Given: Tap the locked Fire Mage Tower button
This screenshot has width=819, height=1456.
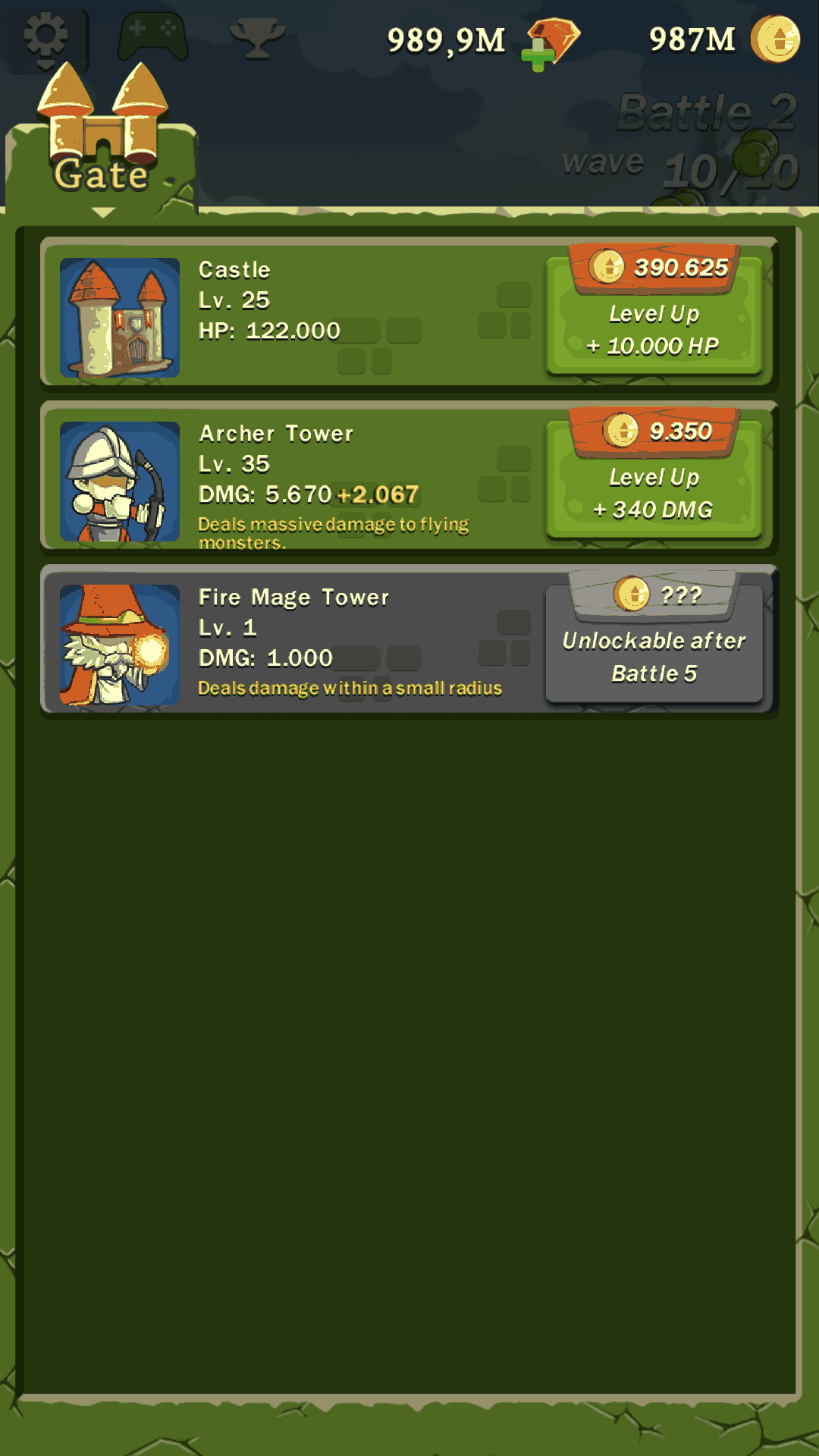Looking at the screenshot, I should tap(654, 638).
